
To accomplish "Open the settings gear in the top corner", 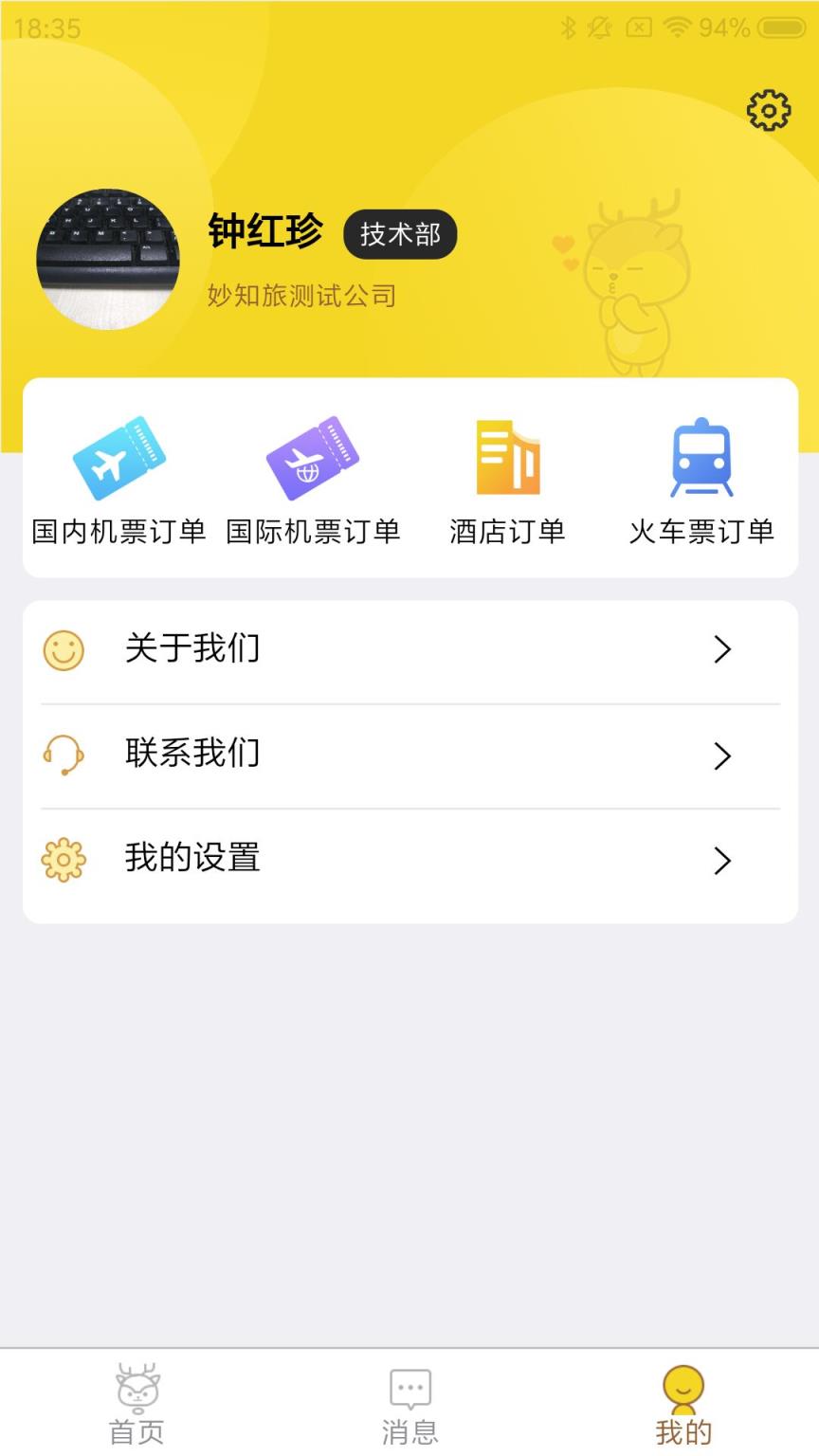I will pos(768,109).
